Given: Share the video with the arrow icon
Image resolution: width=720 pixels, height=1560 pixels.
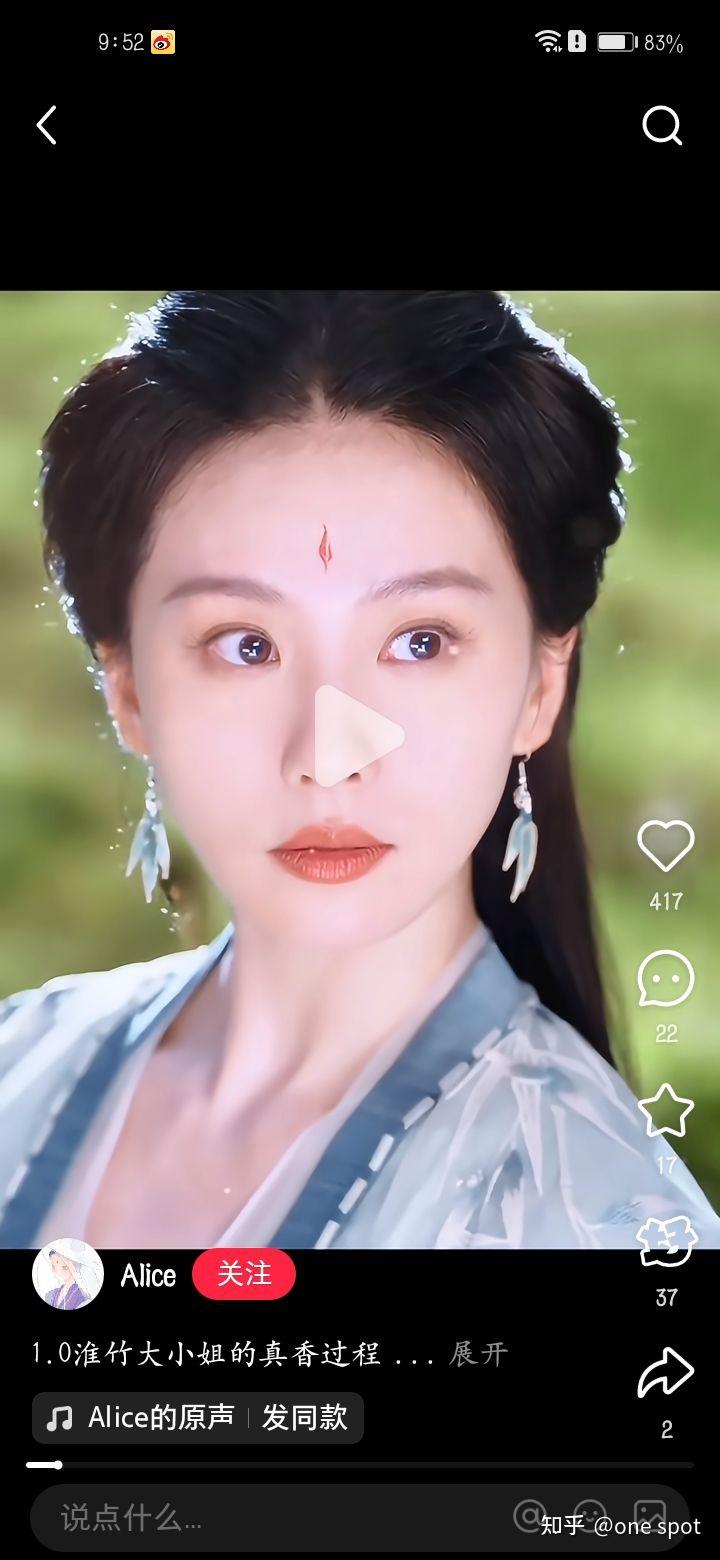Looking at the screenshot, I should tap(666, 1374).
